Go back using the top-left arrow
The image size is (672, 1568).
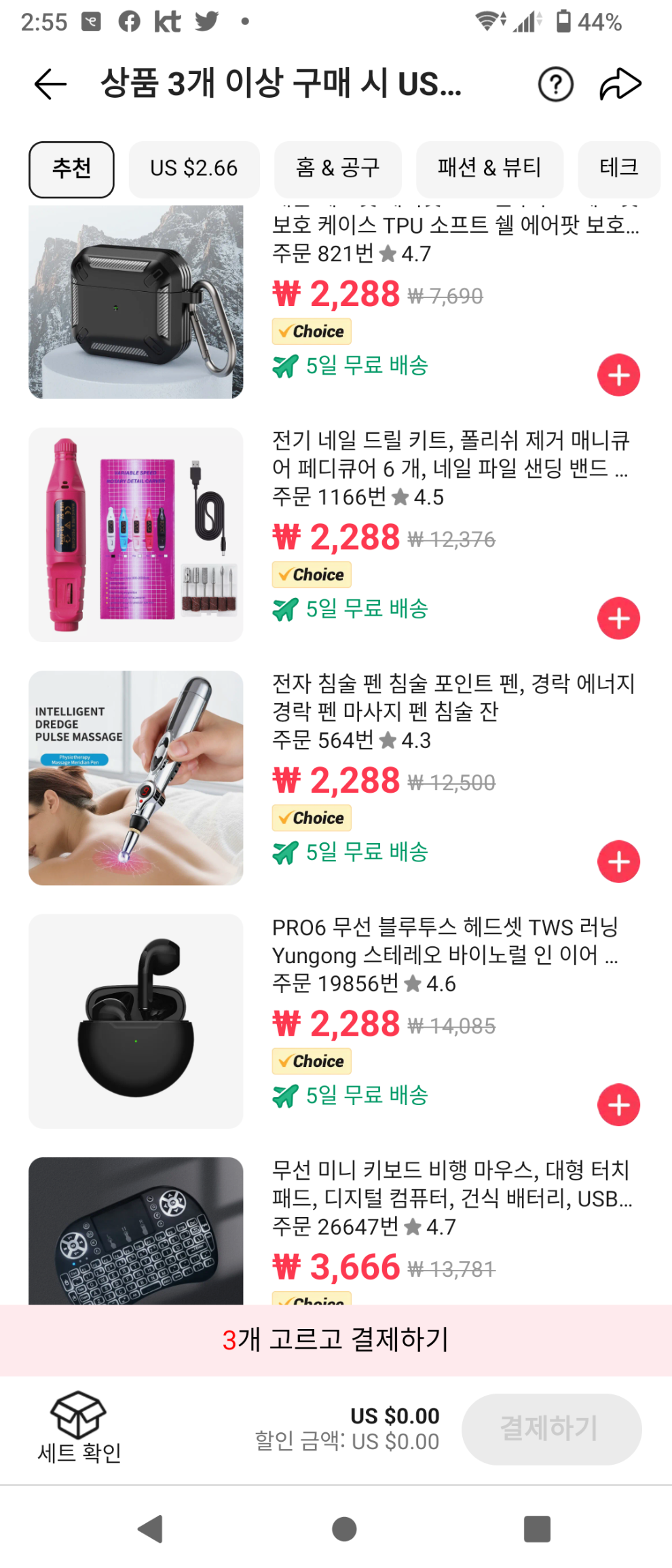point(50,85)
